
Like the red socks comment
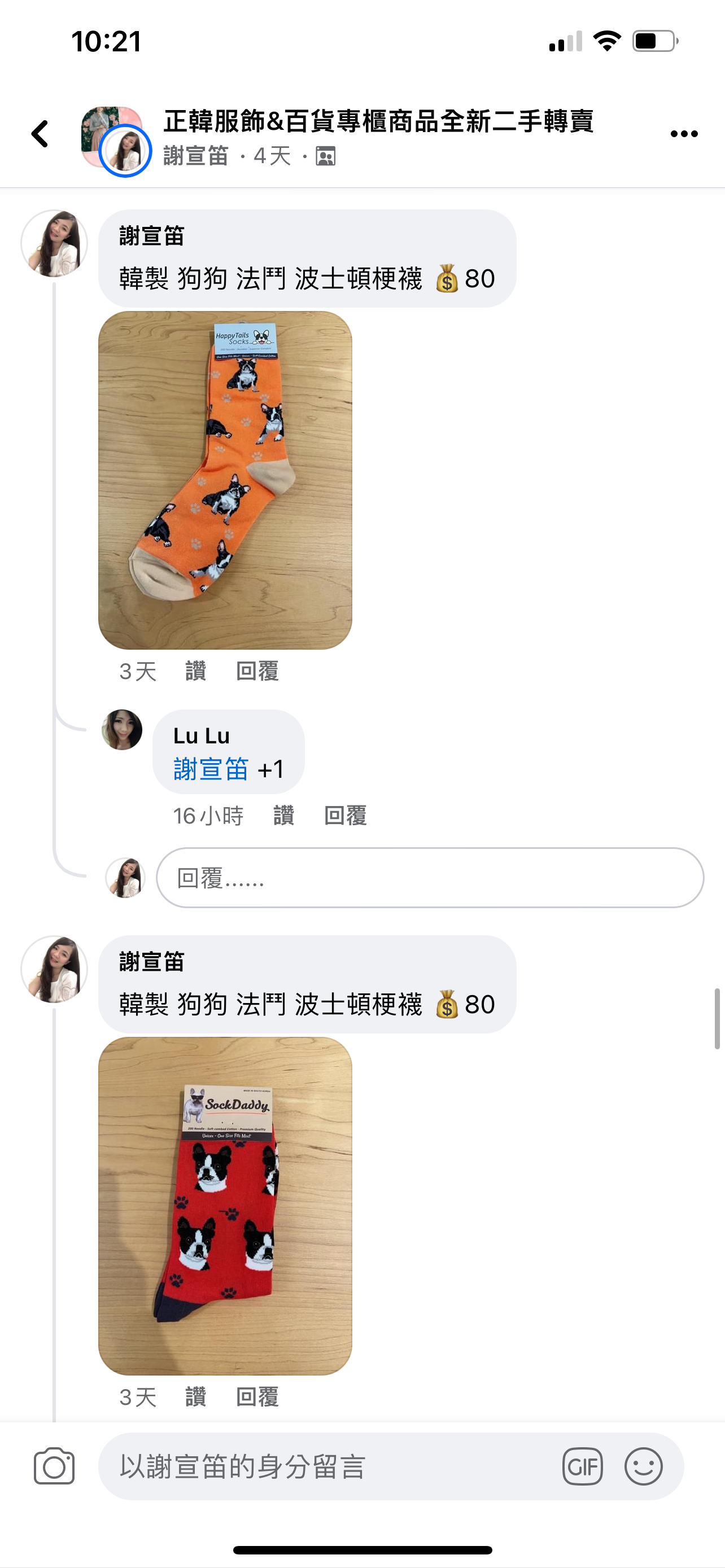[x=195, y=1397]
